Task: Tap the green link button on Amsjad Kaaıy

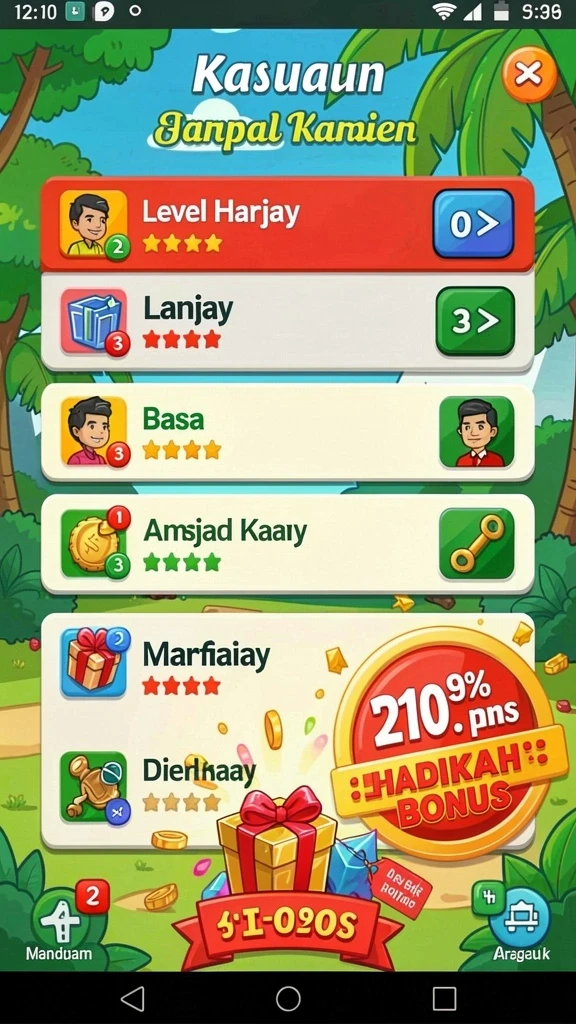Action: (x=477, y=543)
